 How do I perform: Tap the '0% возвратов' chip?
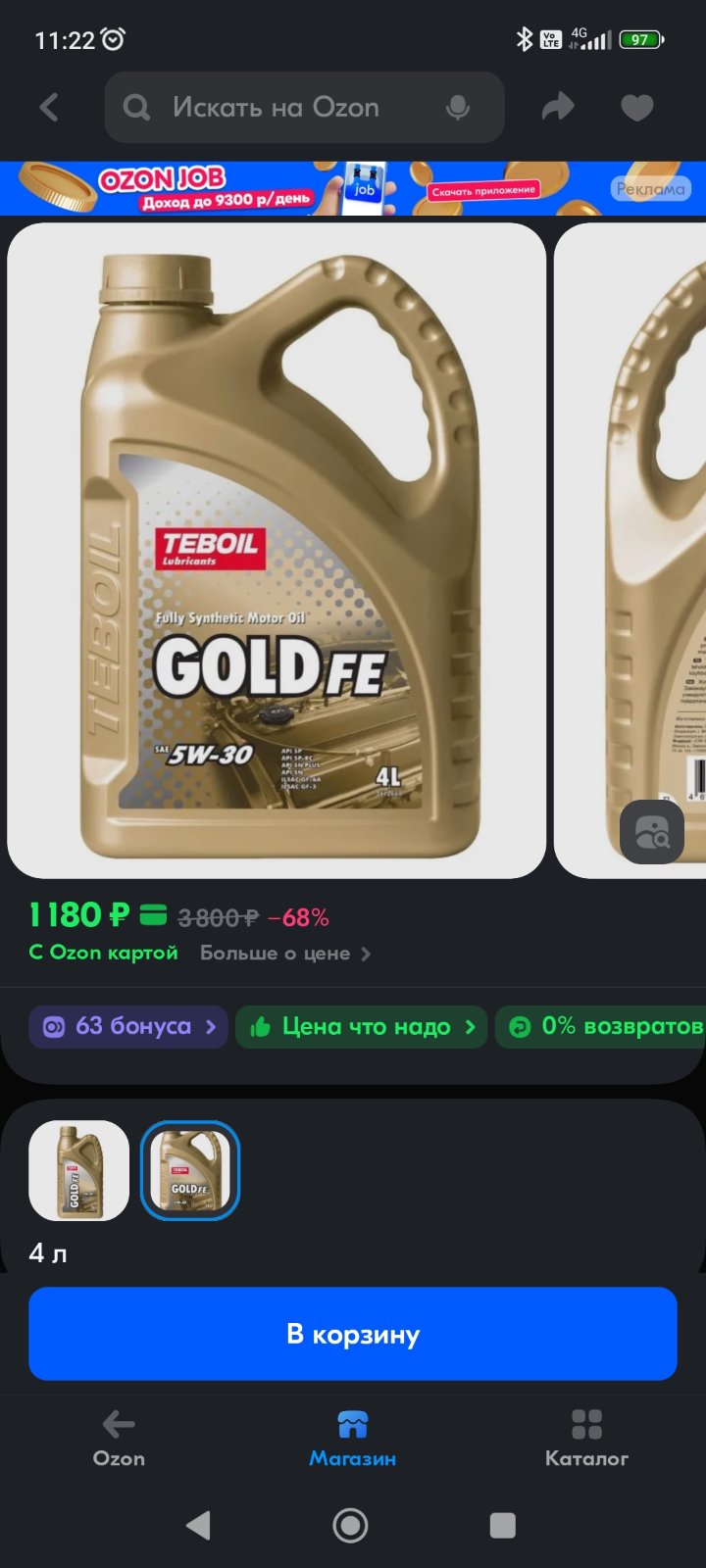coord(600,1027)
